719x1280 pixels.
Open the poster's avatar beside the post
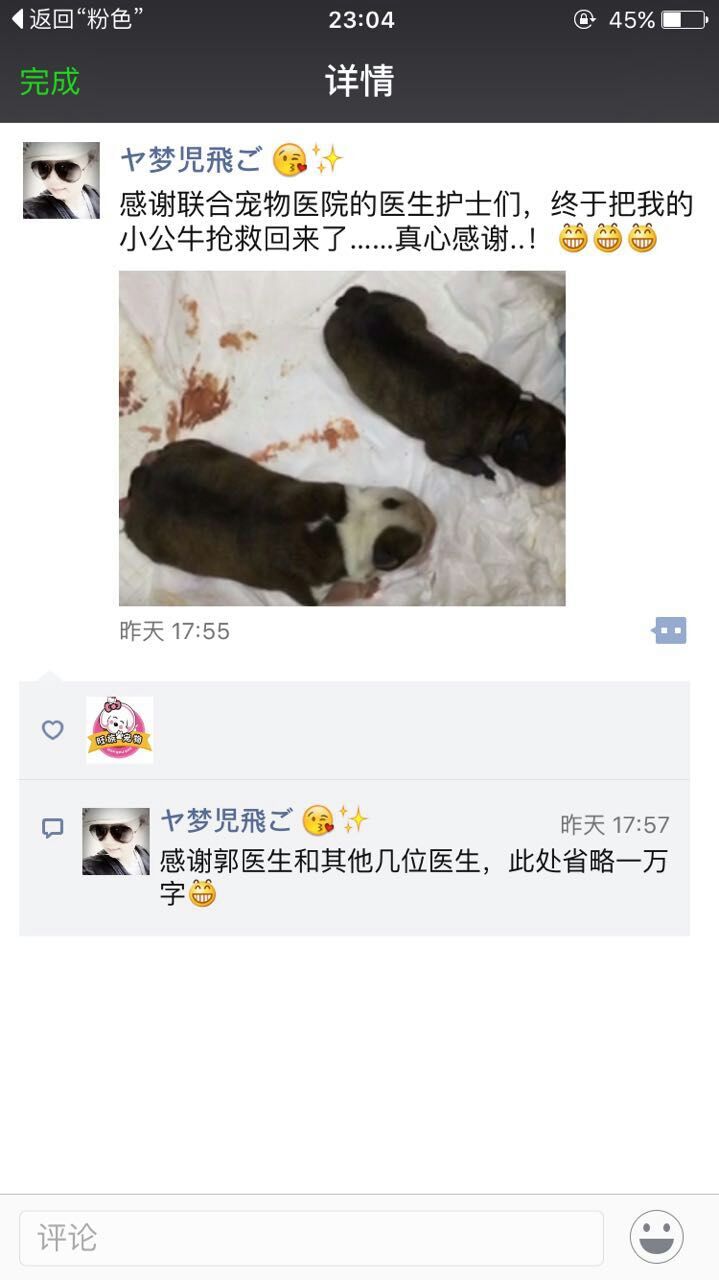(x=61, y=180)
